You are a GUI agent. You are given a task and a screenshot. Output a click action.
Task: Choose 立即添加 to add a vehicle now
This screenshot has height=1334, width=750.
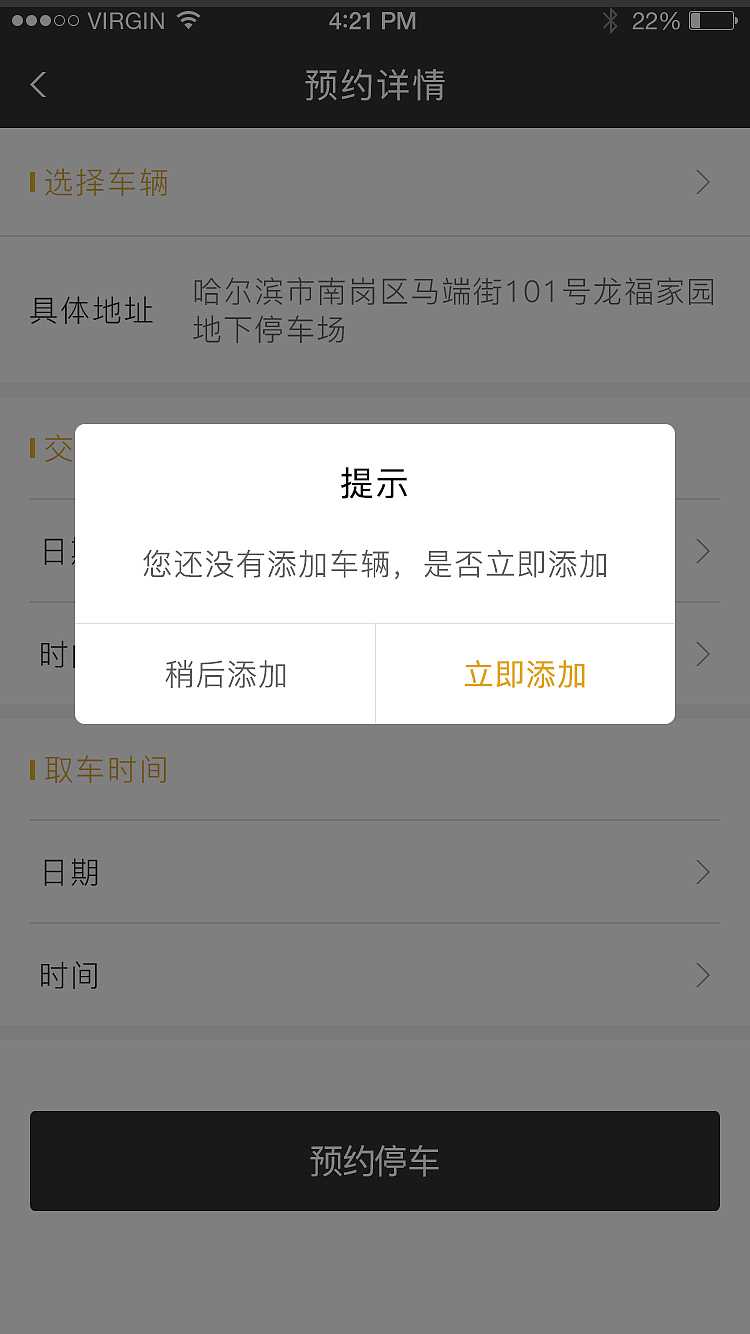coord(524,673)
